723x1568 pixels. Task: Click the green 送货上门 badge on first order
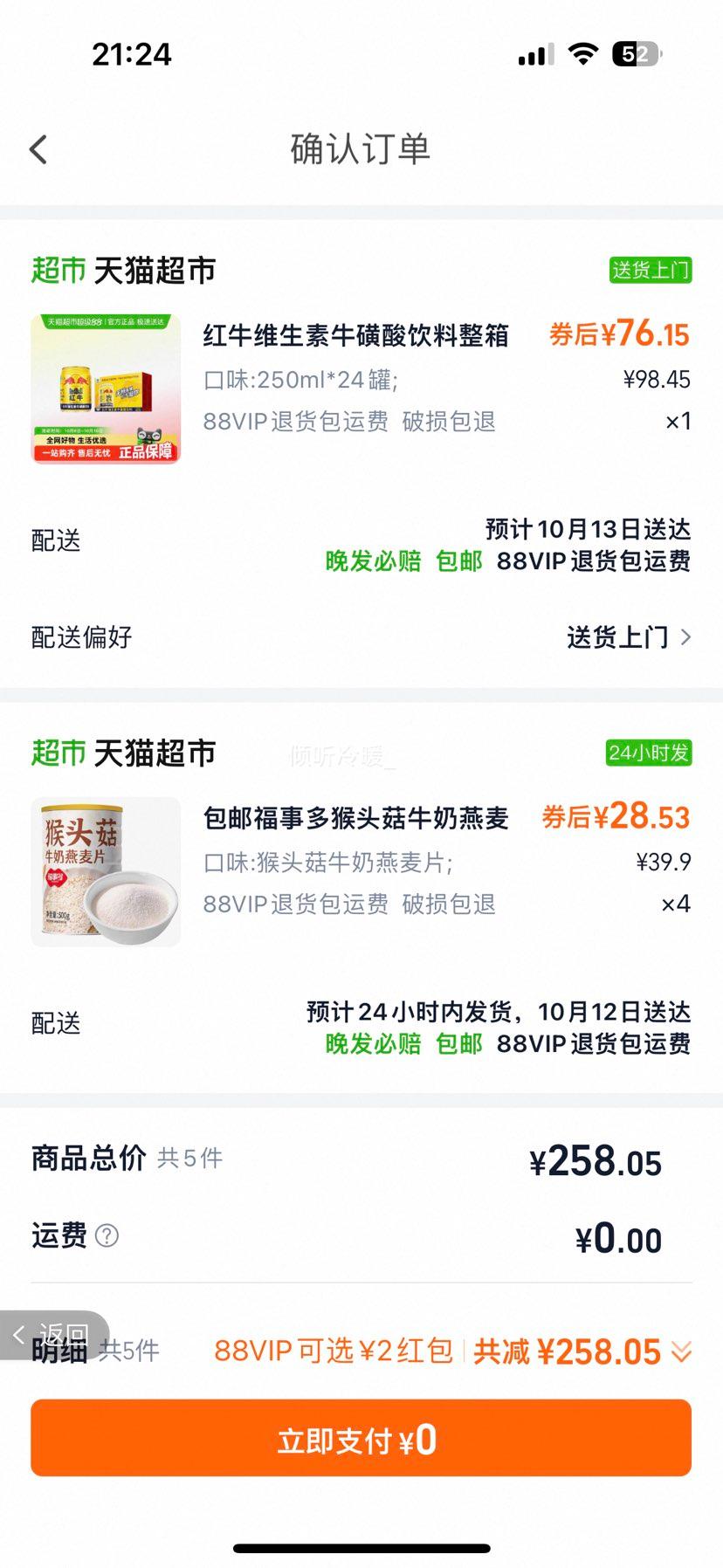coord(650,271)
